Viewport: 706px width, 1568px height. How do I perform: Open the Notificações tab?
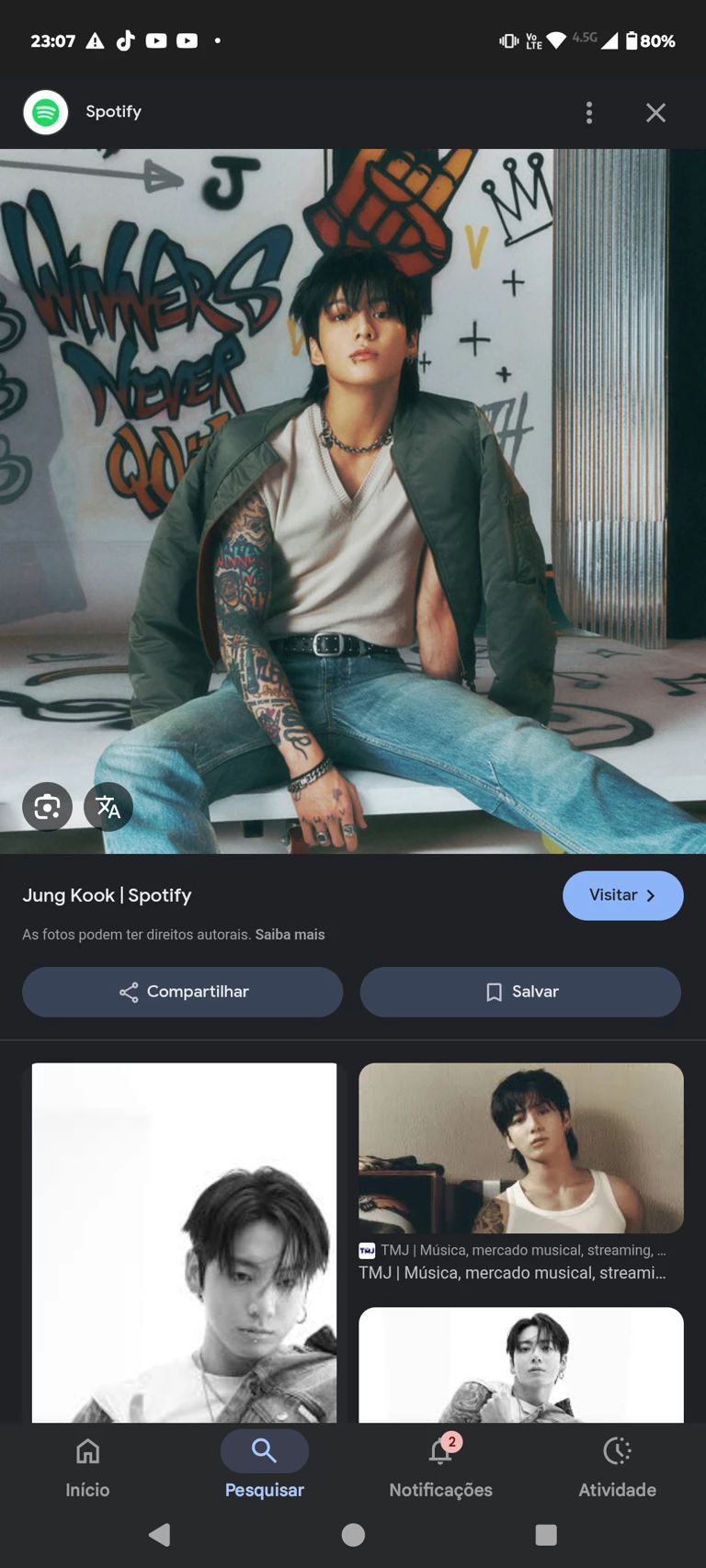coord(440,1468)
